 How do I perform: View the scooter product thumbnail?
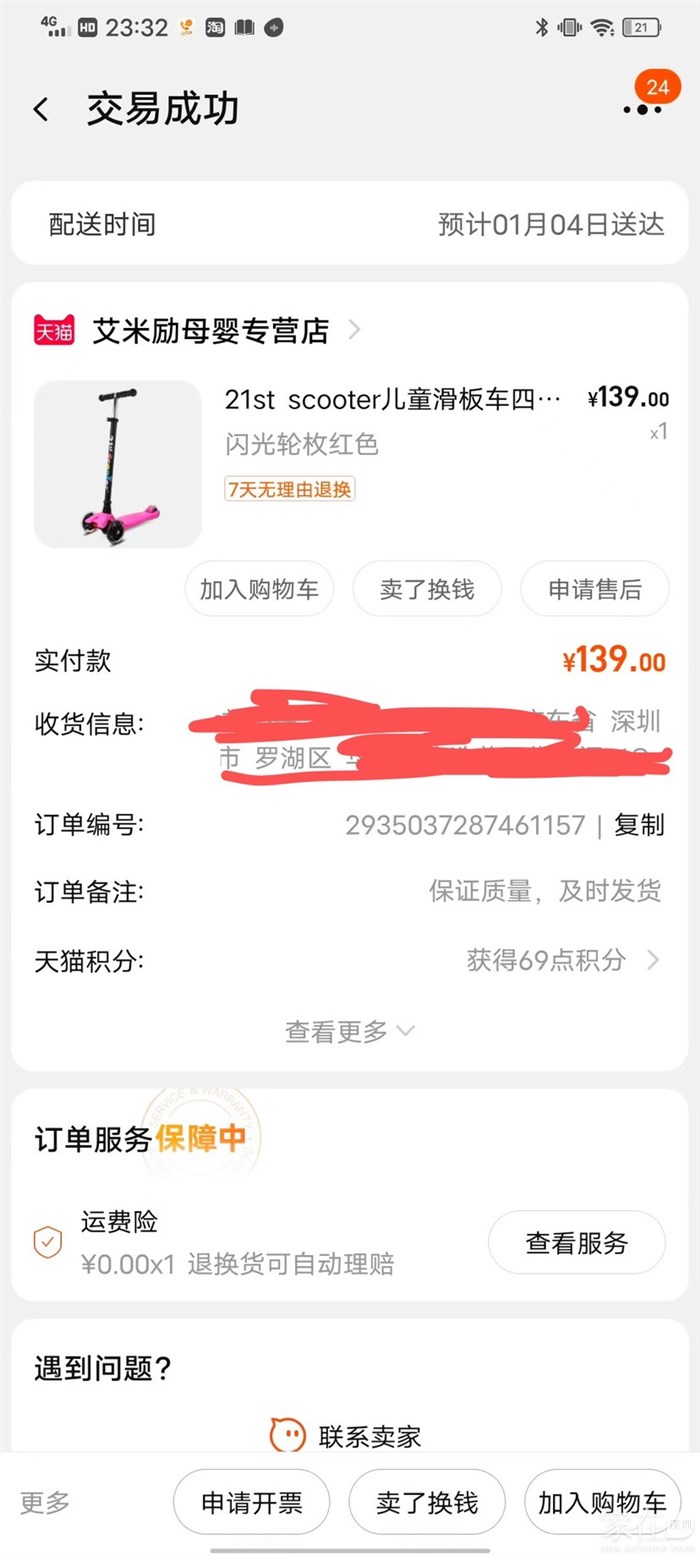click(118, 464)
